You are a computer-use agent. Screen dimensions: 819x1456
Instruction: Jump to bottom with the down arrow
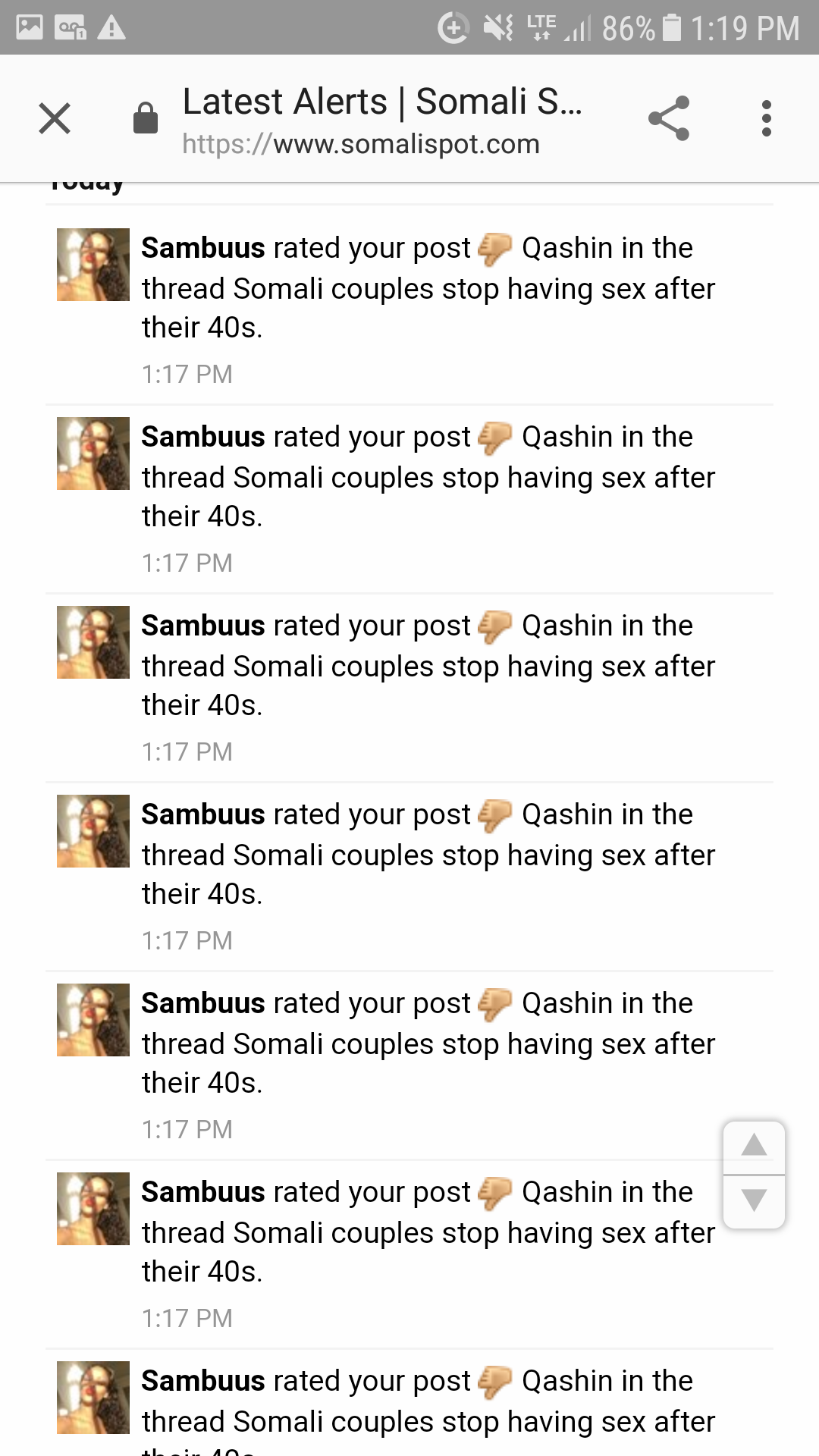[754, 1200]
